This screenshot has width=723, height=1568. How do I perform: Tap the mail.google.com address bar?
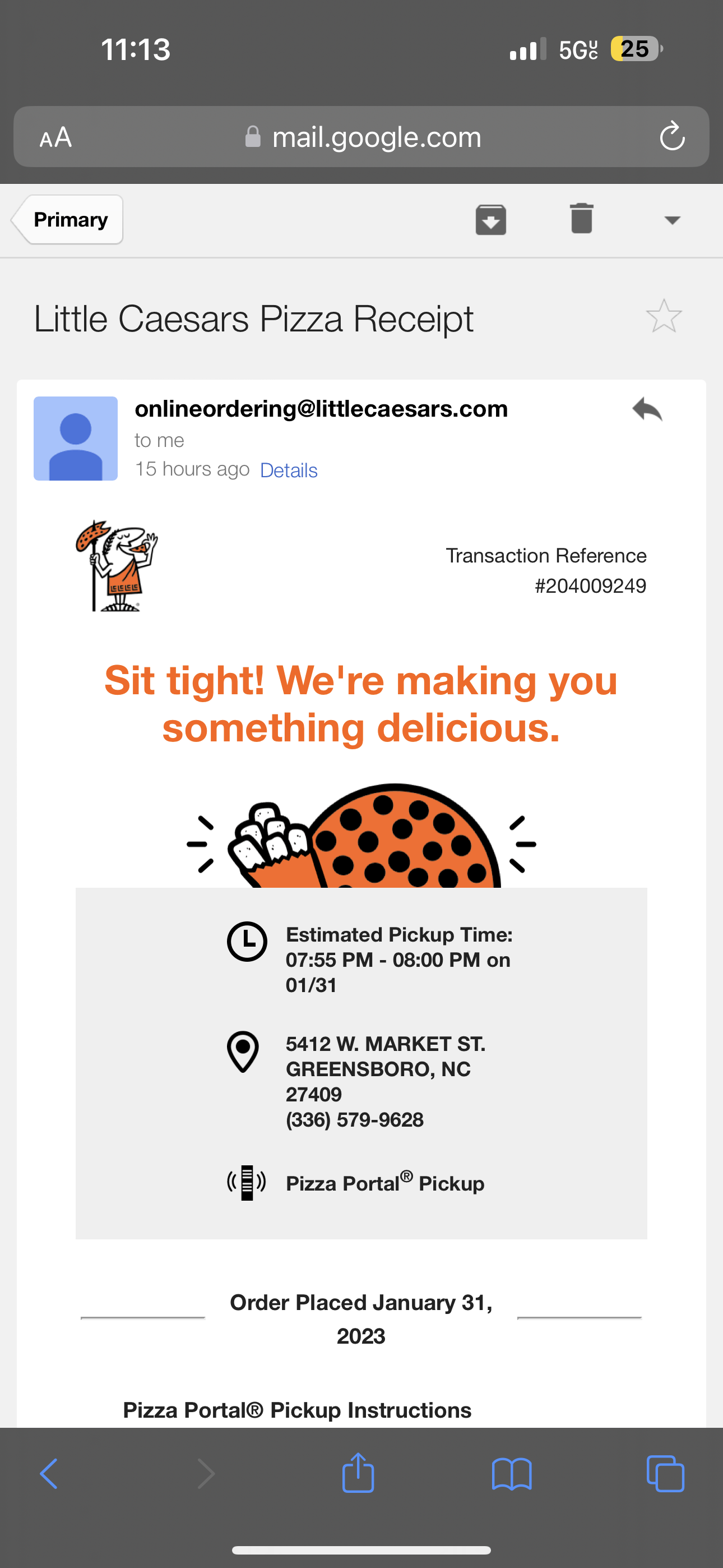pyautogui.click(x=376, y=137)
